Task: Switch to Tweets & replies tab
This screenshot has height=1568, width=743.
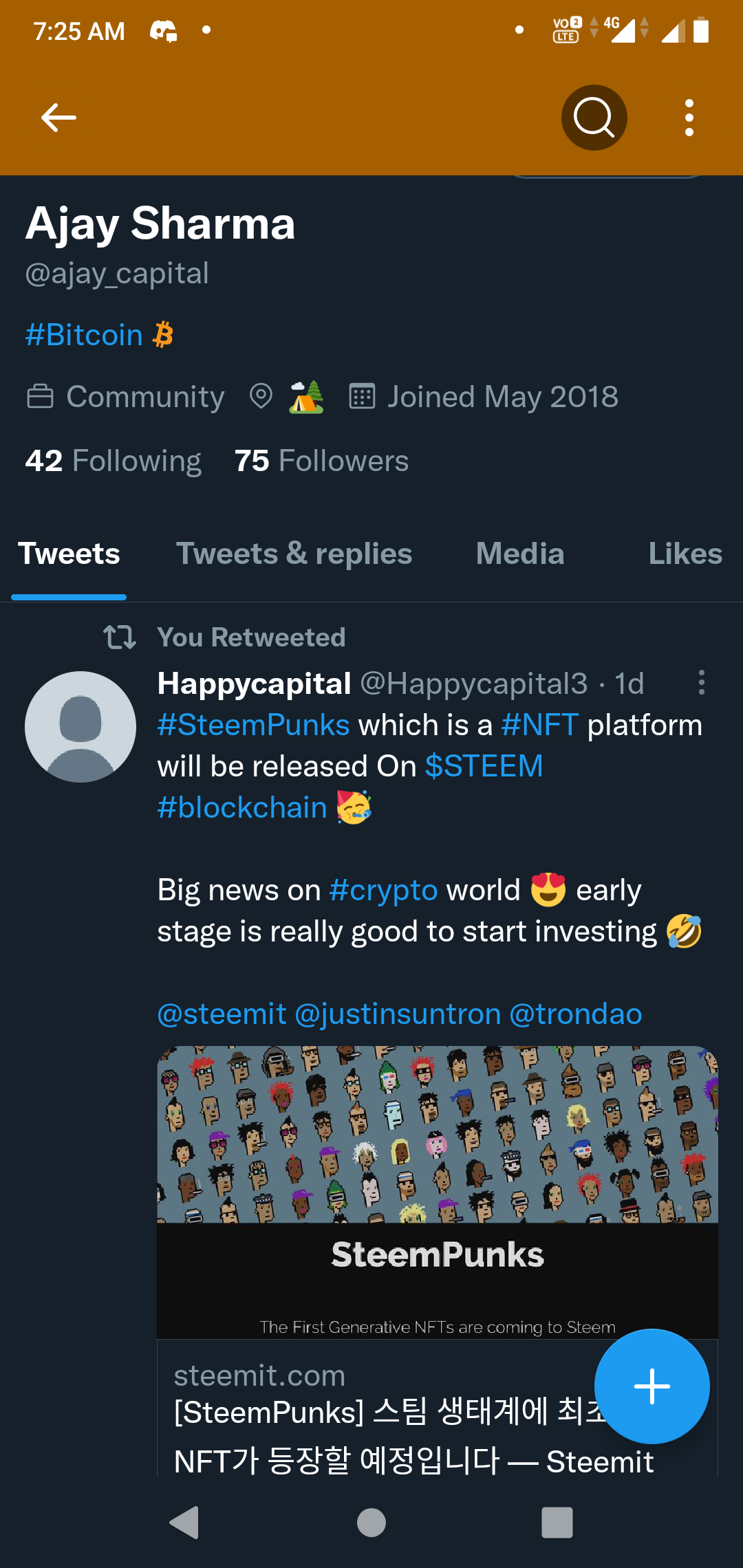Action: click(294, 554)
